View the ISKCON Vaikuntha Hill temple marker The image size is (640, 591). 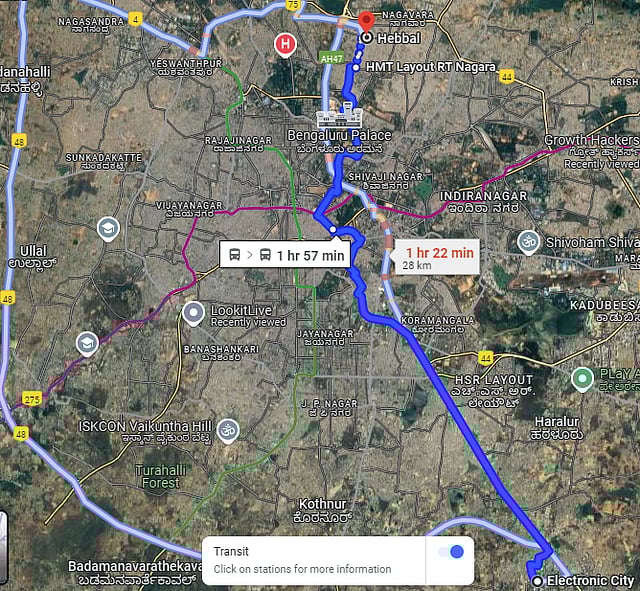click(x=229, y=430)
